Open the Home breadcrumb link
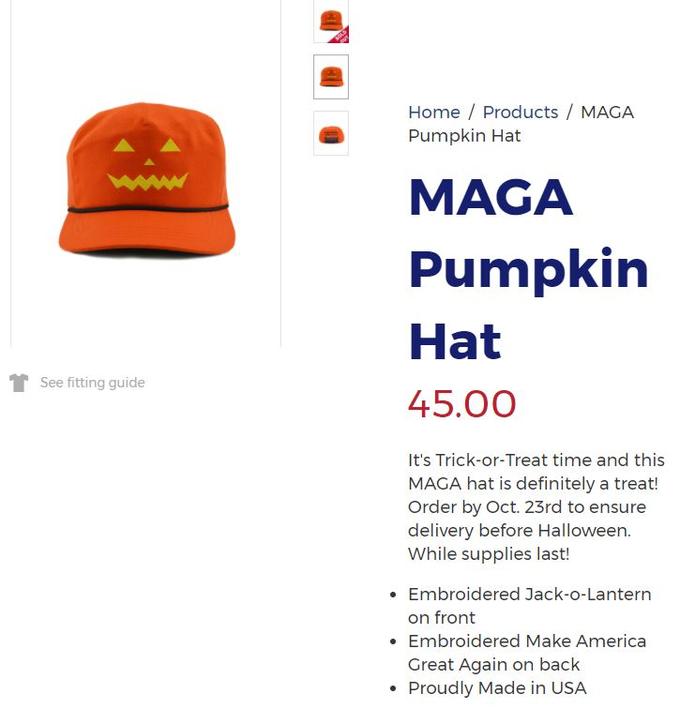Viewport: 680px width, 709px height. pyautogui.click(x=434, y=112)
